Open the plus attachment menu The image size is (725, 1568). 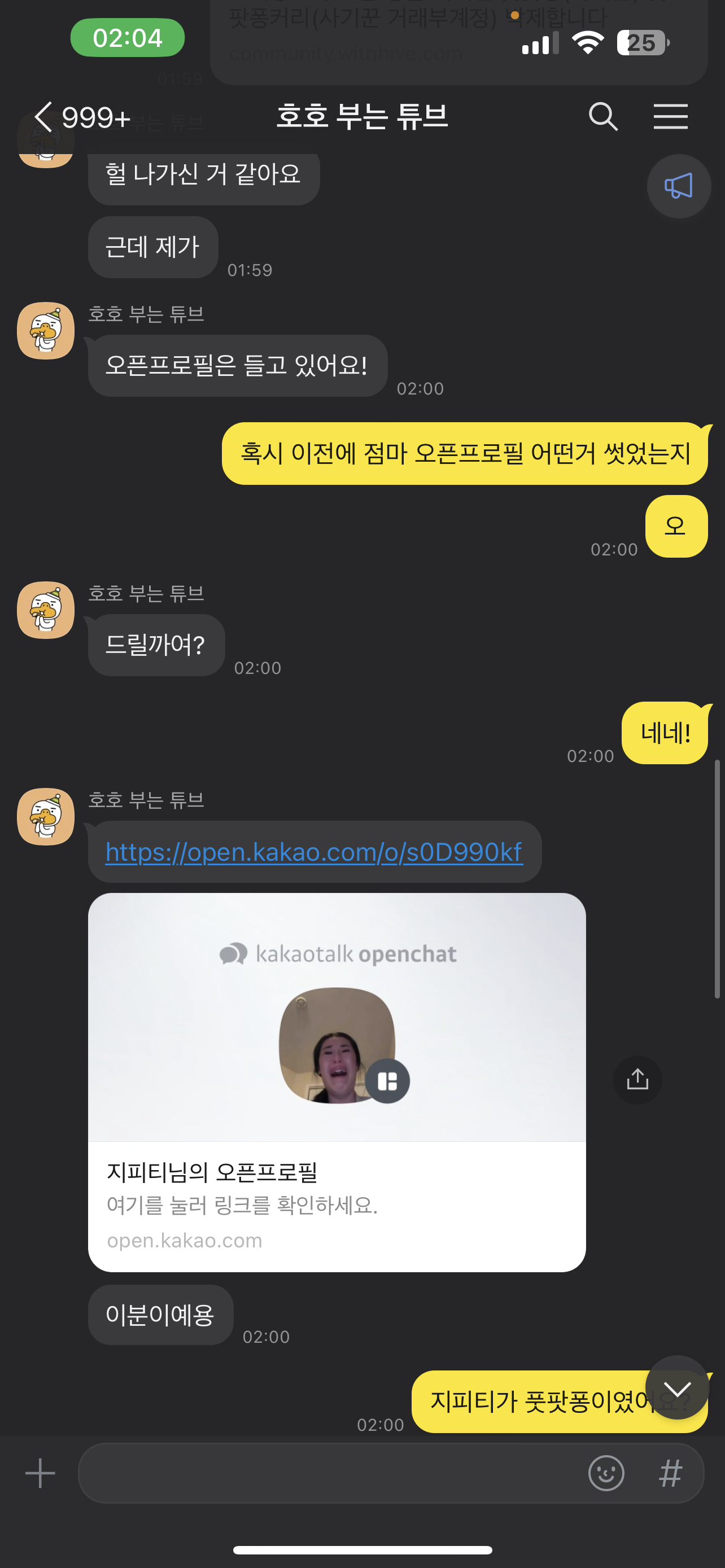[x=40, y=1473]
